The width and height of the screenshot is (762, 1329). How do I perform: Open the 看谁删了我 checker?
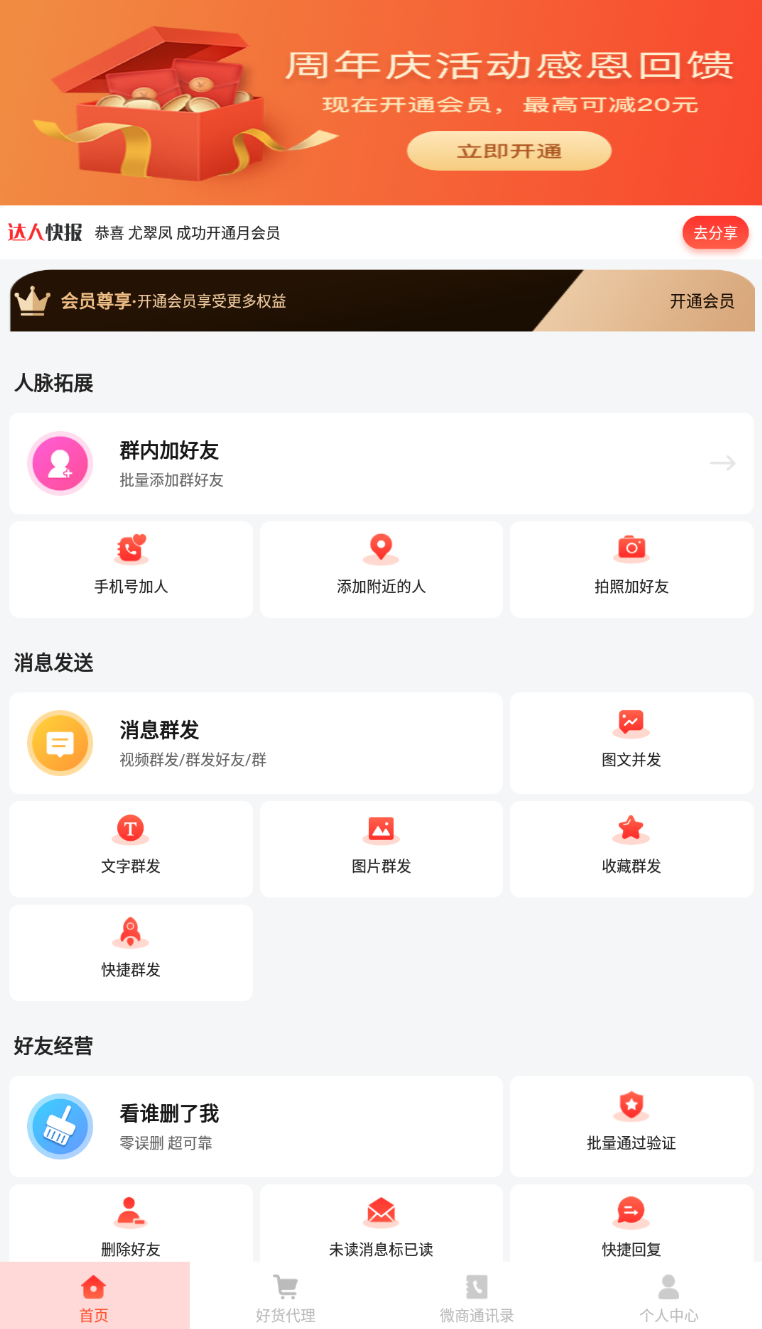pyautogui.click(x=255, y=1126)
